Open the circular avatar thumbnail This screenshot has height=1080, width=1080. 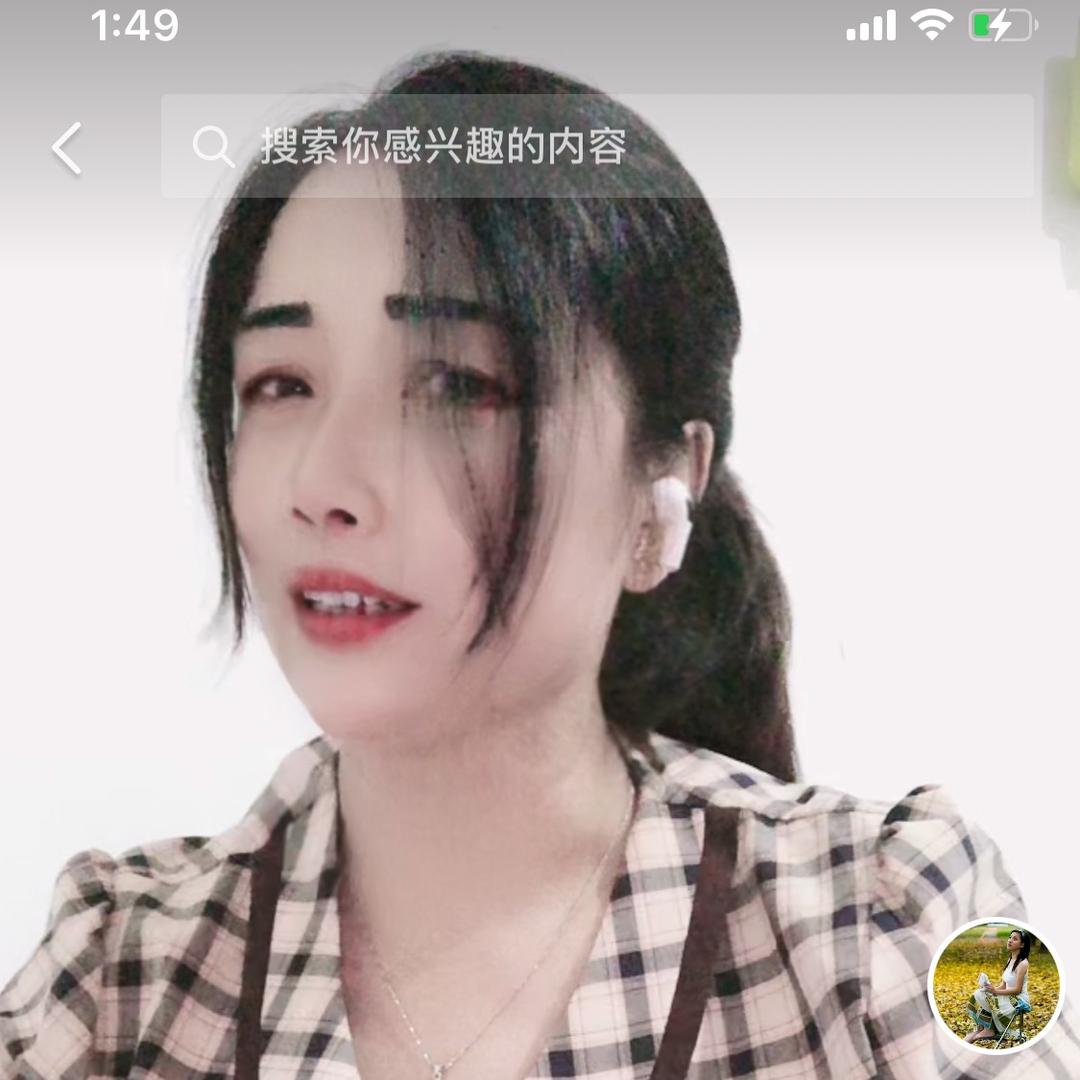click(996, 985)
